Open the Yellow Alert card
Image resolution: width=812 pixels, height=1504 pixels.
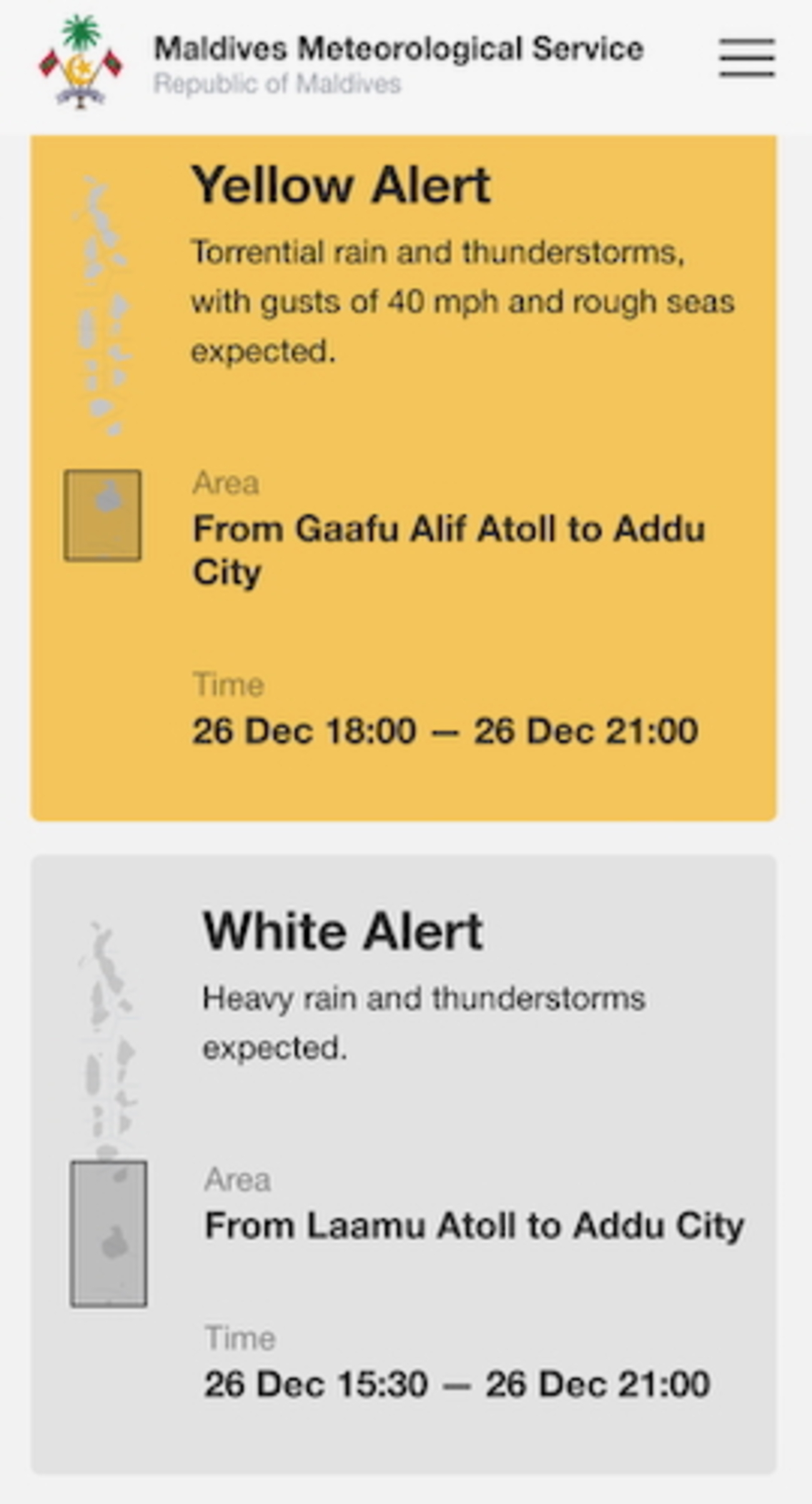click(404, 477)
